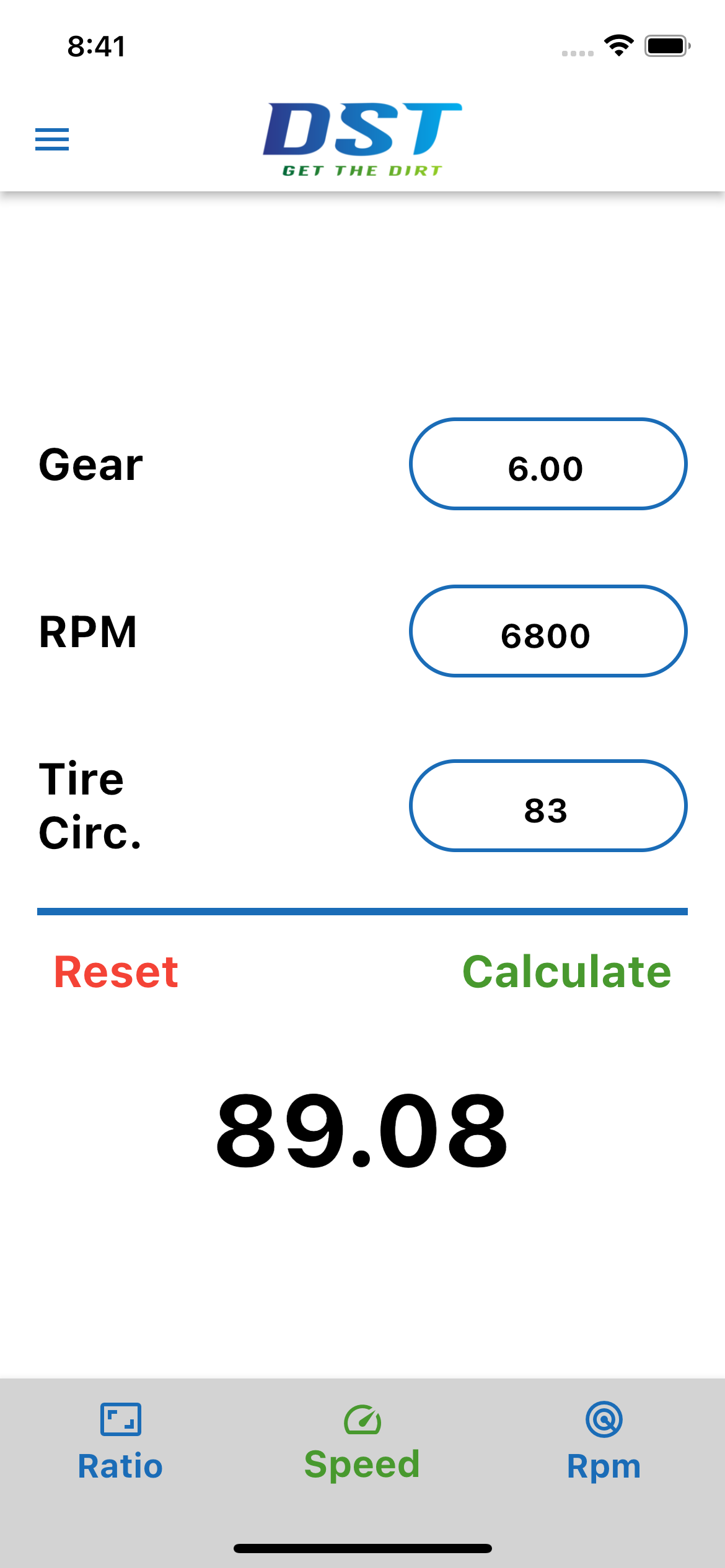The width and height of the screenshot is (725, 1568).
Task: Tap the RPM input showing 6800
Action: point(548,632)
